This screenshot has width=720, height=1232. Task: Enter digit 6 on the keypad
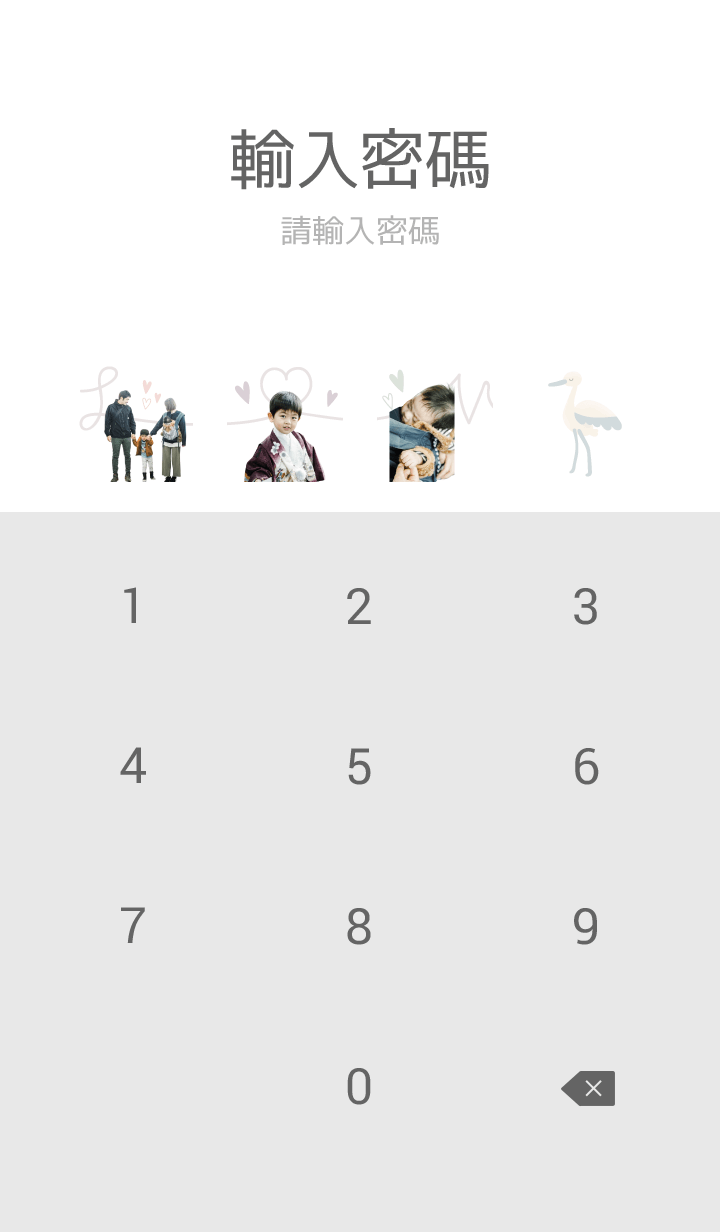[586, 766]
